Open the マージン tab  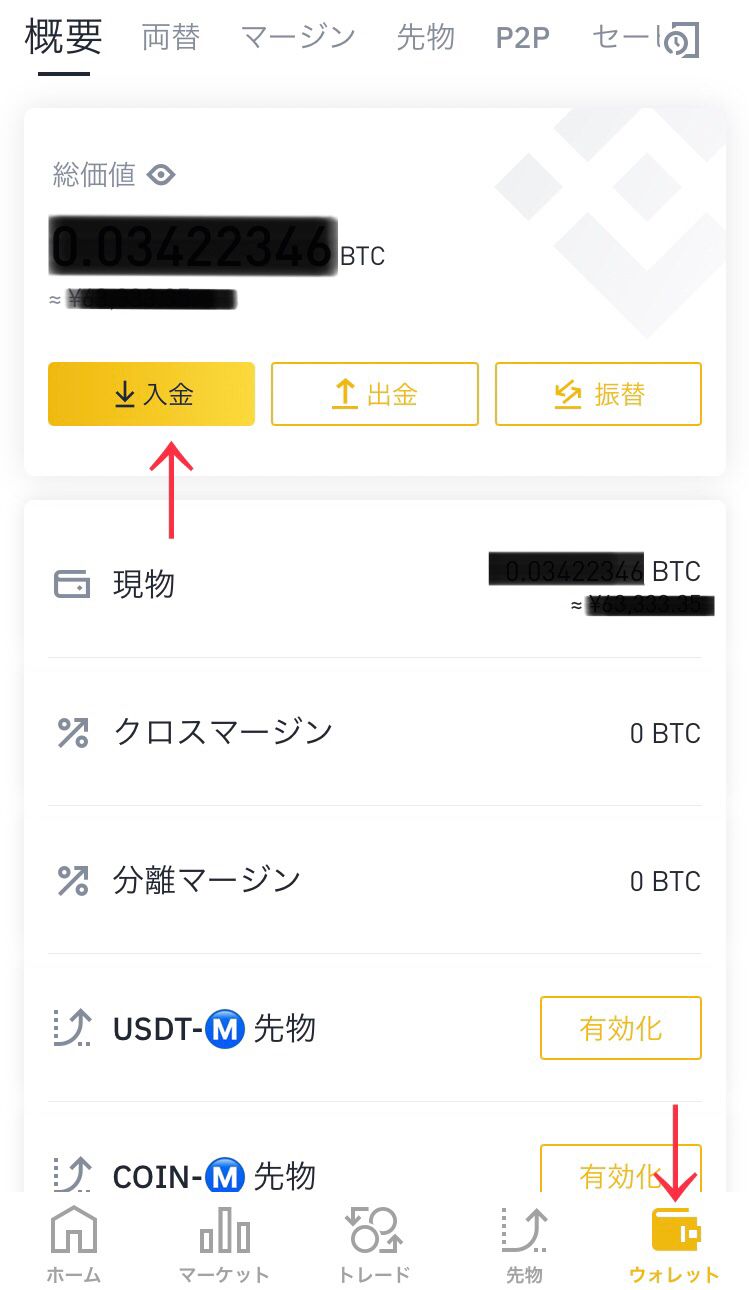[298, 38]
